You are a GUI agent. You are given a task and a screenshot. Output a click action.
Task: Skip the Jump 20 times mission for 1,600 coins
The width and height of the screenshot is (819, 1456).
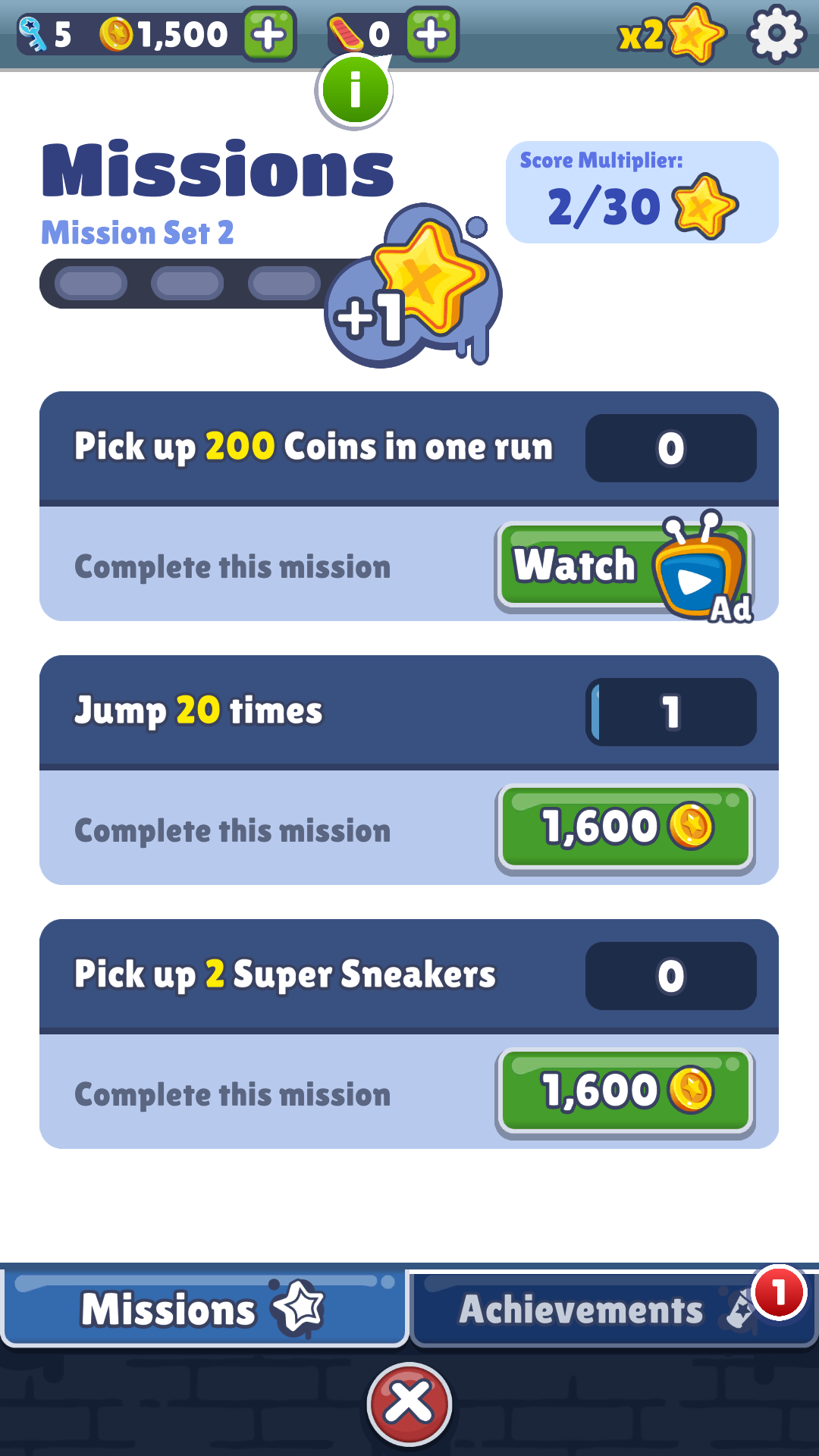click(x=624, y=828)
